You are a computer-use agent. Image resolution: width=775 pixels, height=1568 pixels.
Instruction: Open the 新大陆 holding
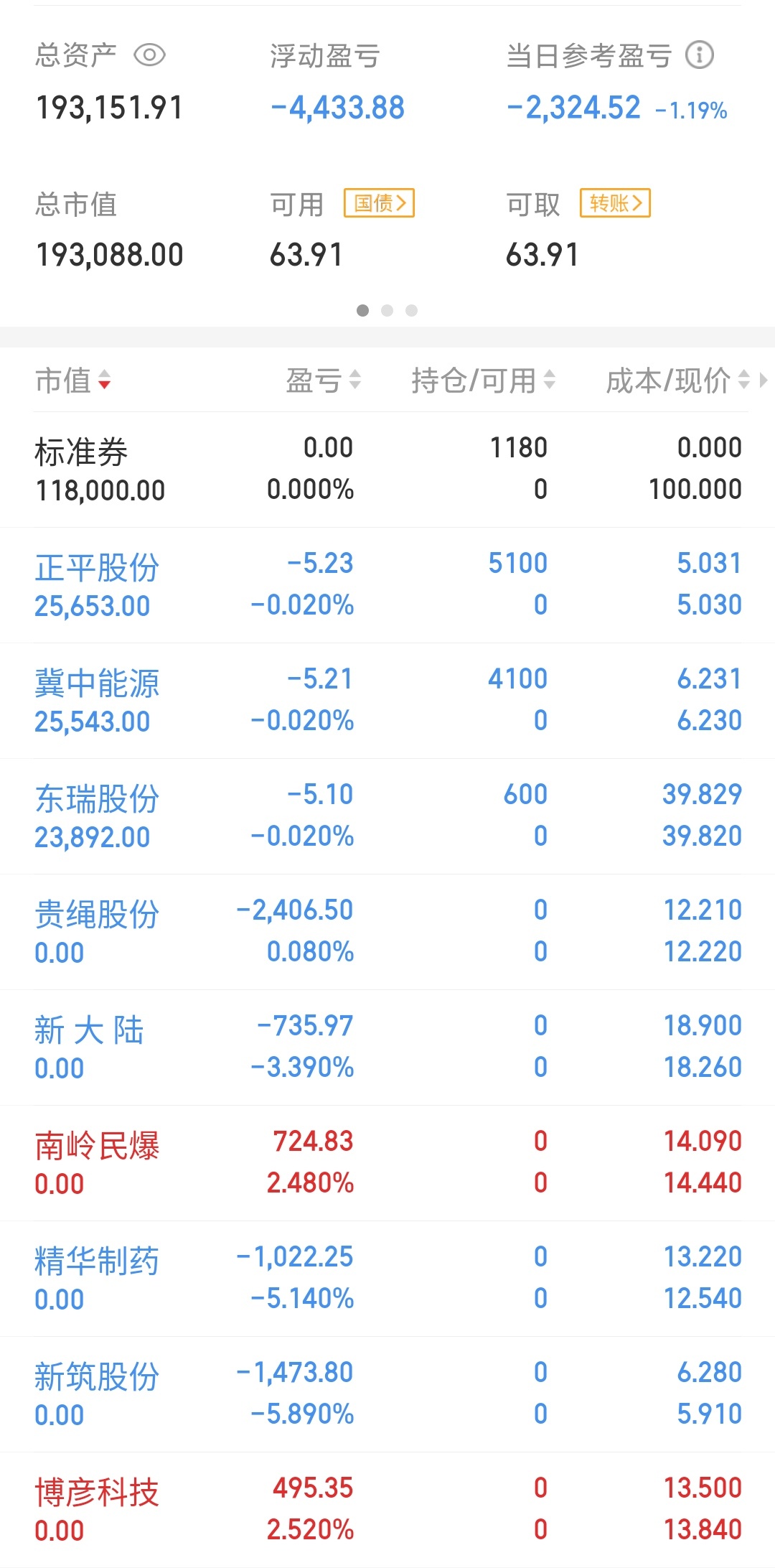pos(387,1047)
